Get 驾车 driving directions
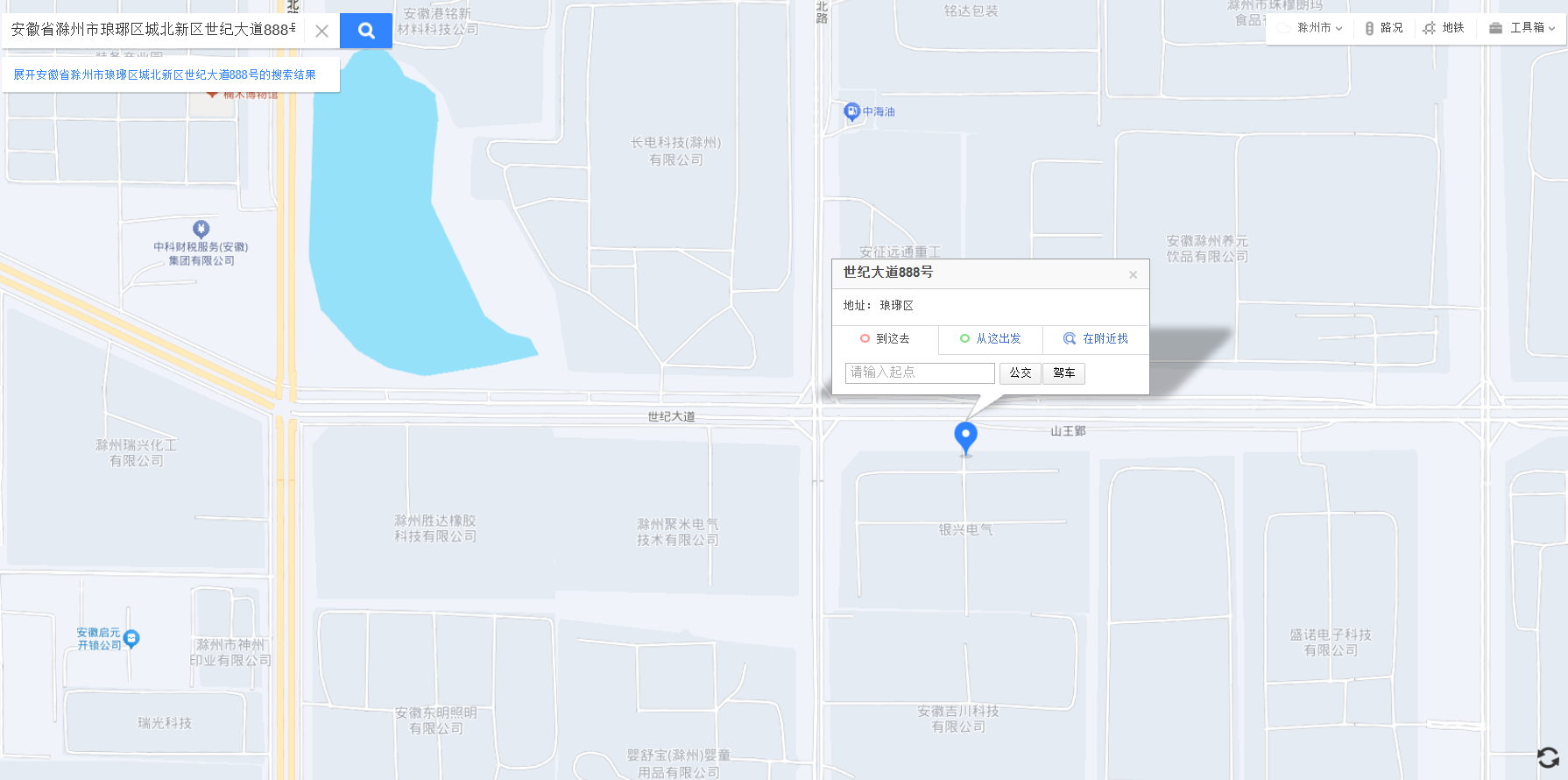1568x780 pixels. pyautogui.click(x=1064, y=373)
